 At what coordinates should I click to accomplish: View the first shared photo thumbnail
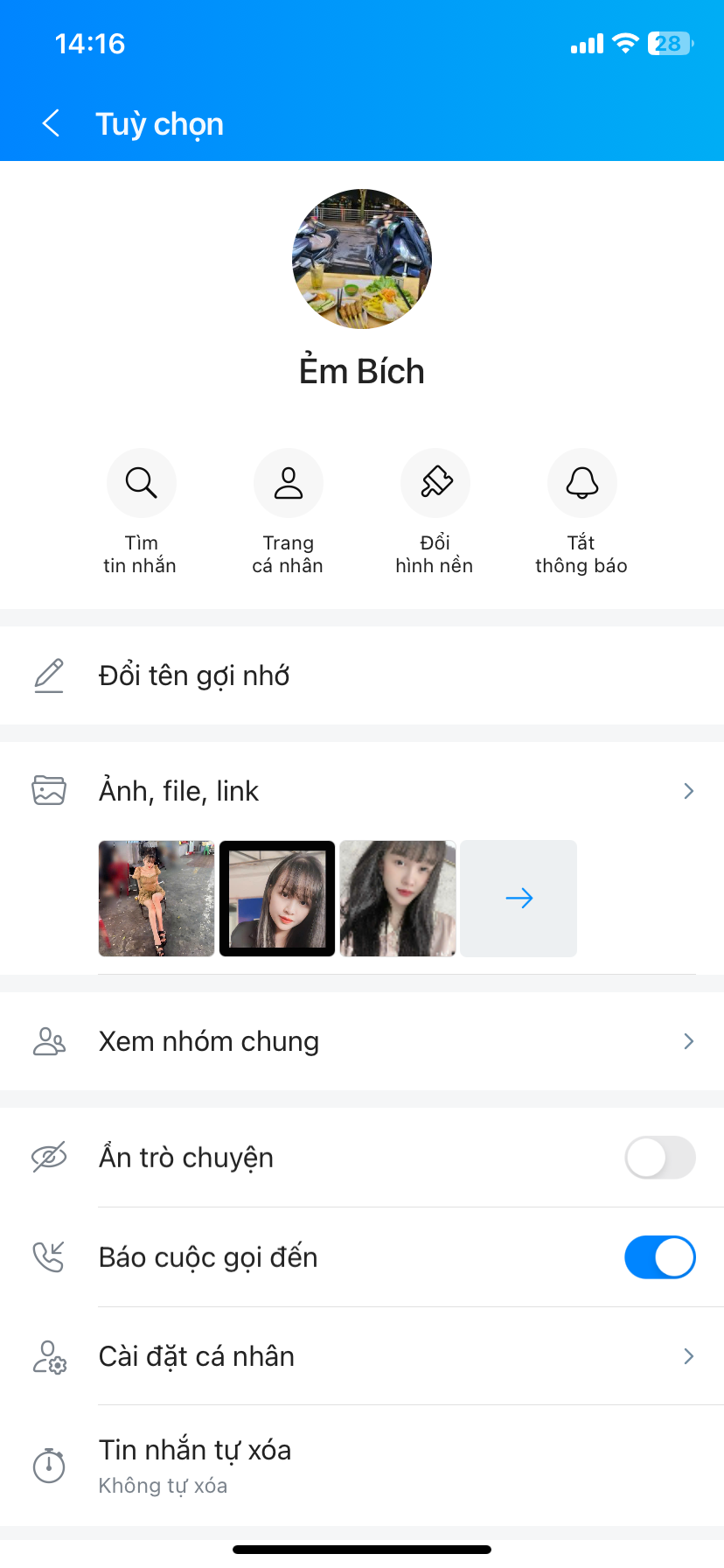click(x=157, y=899)
